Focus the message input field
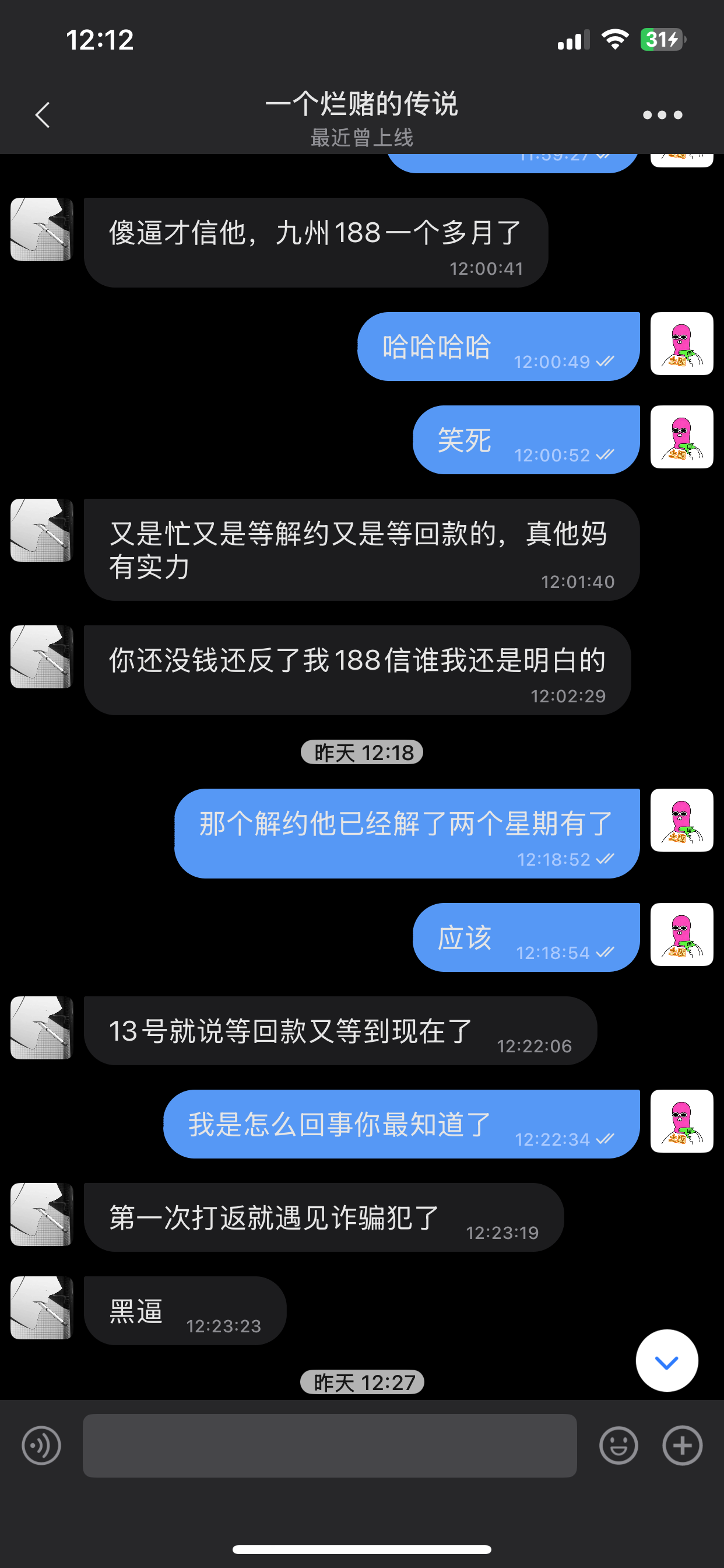 [330, 1445]
